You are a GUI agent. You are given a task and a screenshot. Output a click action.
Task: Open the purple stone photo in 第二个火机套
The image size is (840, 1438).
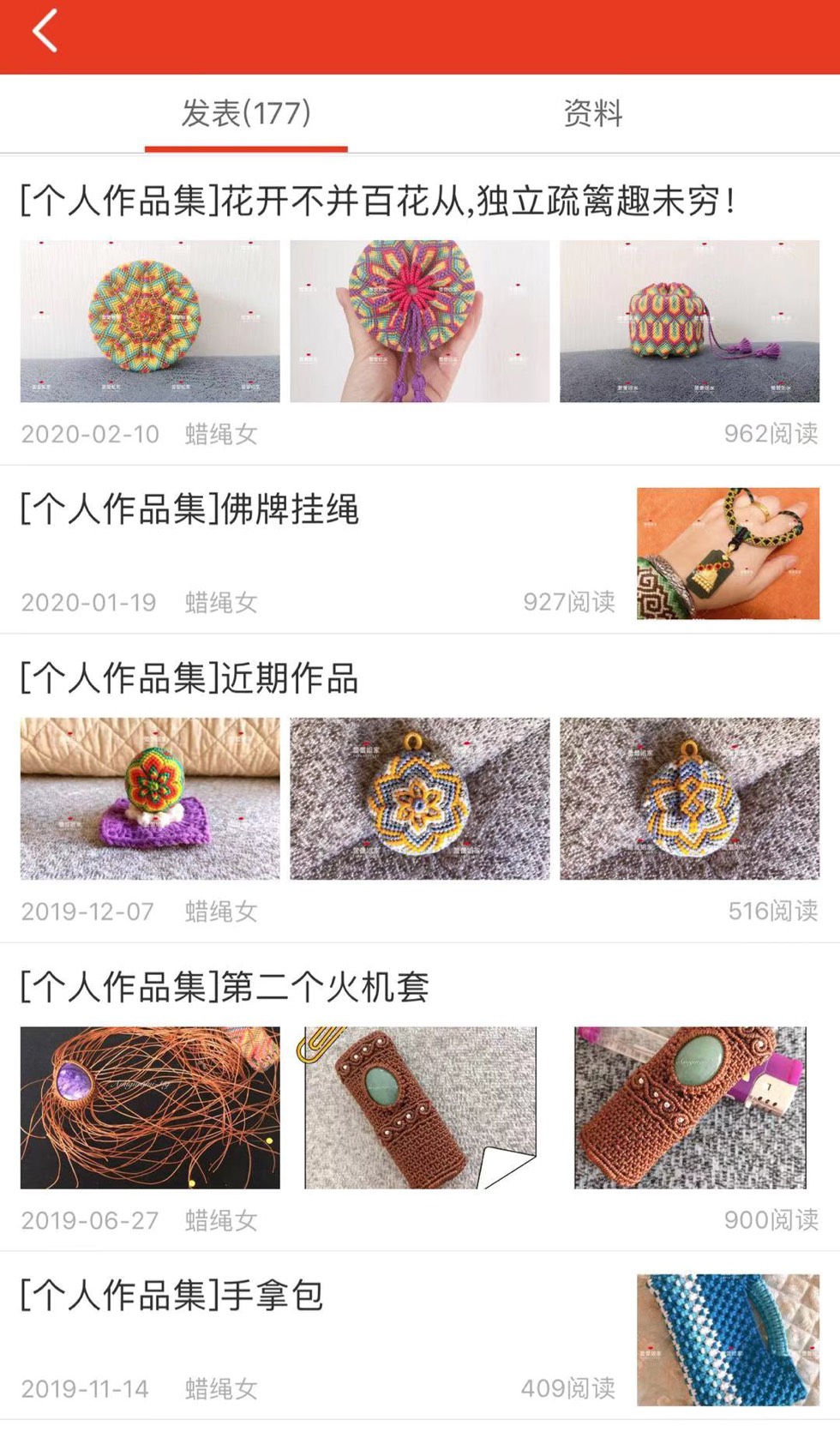pos(150,1107)
